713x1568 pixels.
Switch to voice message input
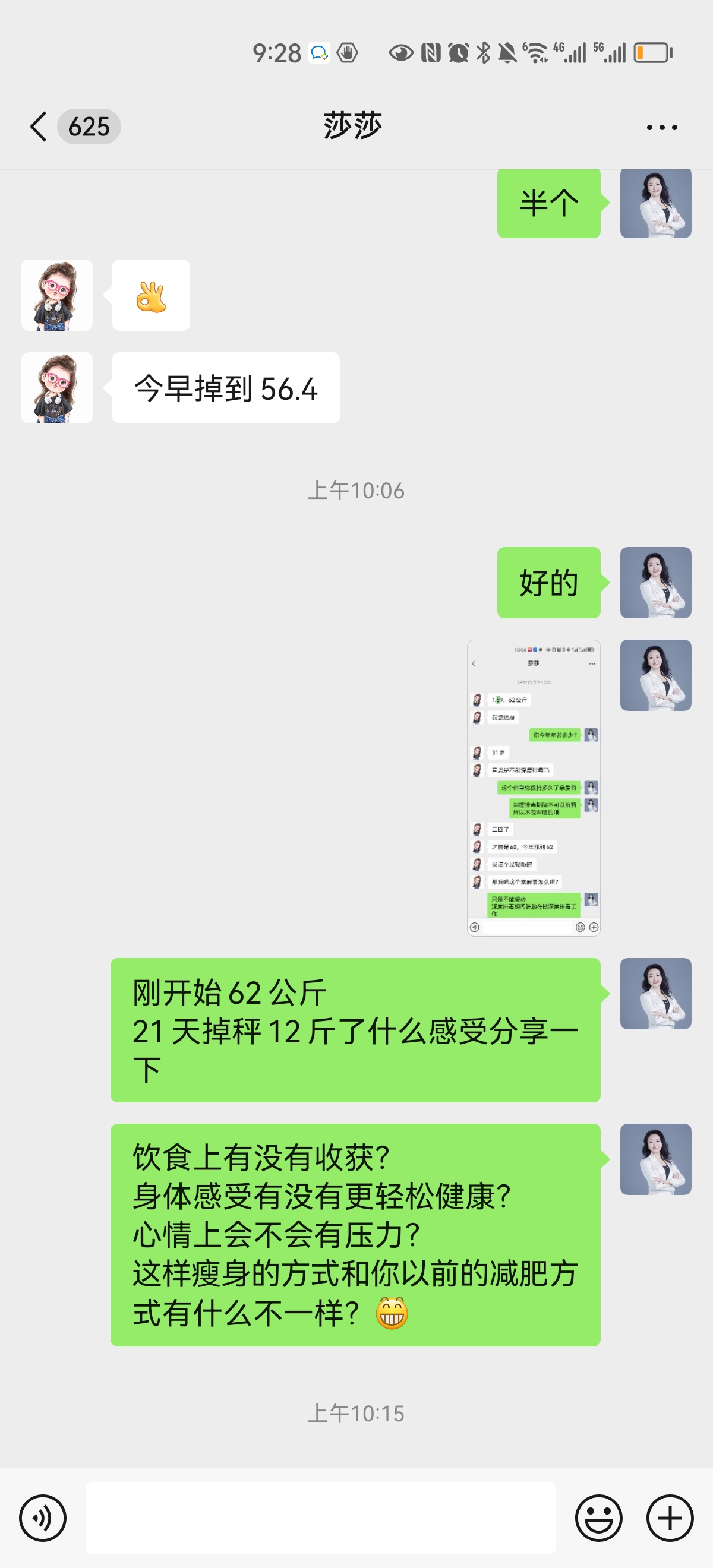(x=43, y=1518)
